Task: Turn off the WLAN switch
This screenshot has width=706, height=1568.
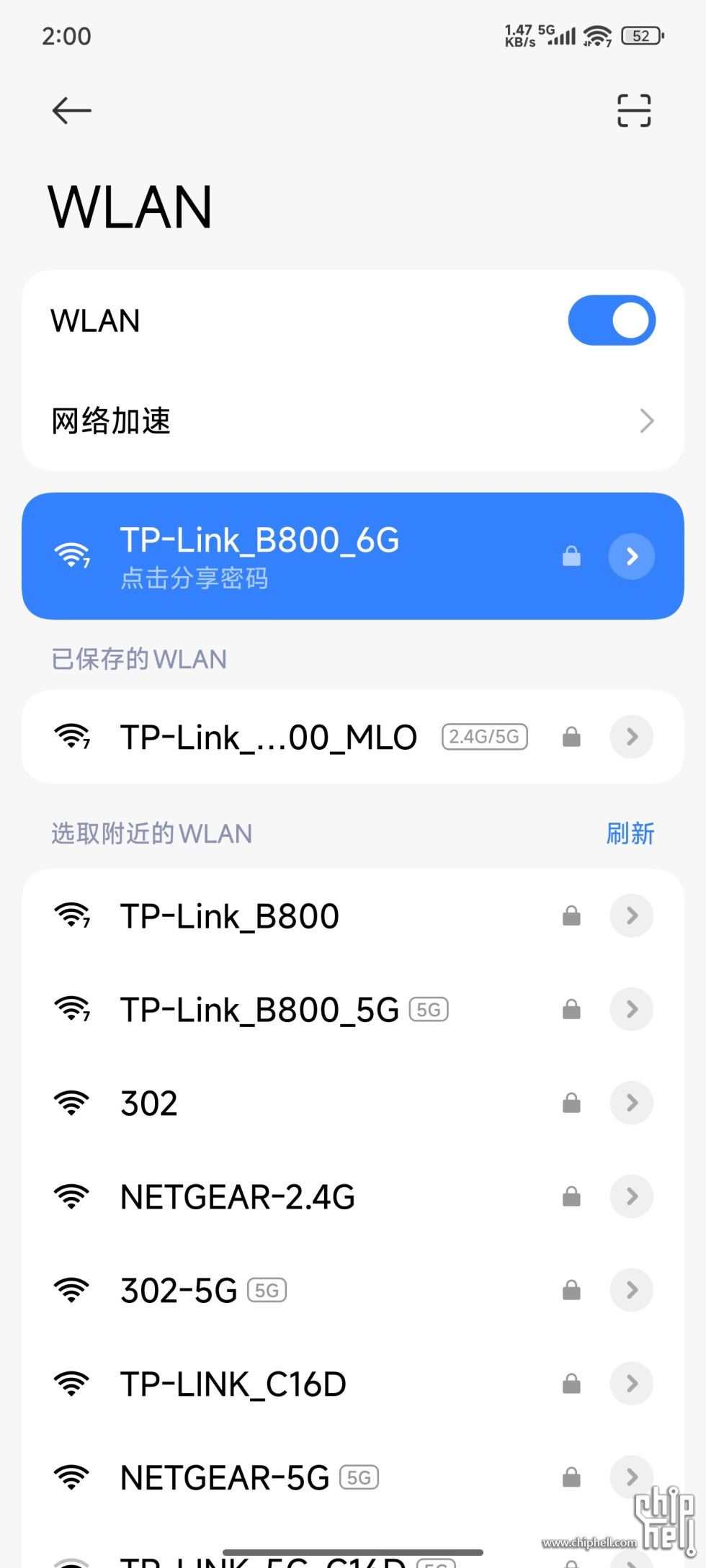Action: (612, 320)
